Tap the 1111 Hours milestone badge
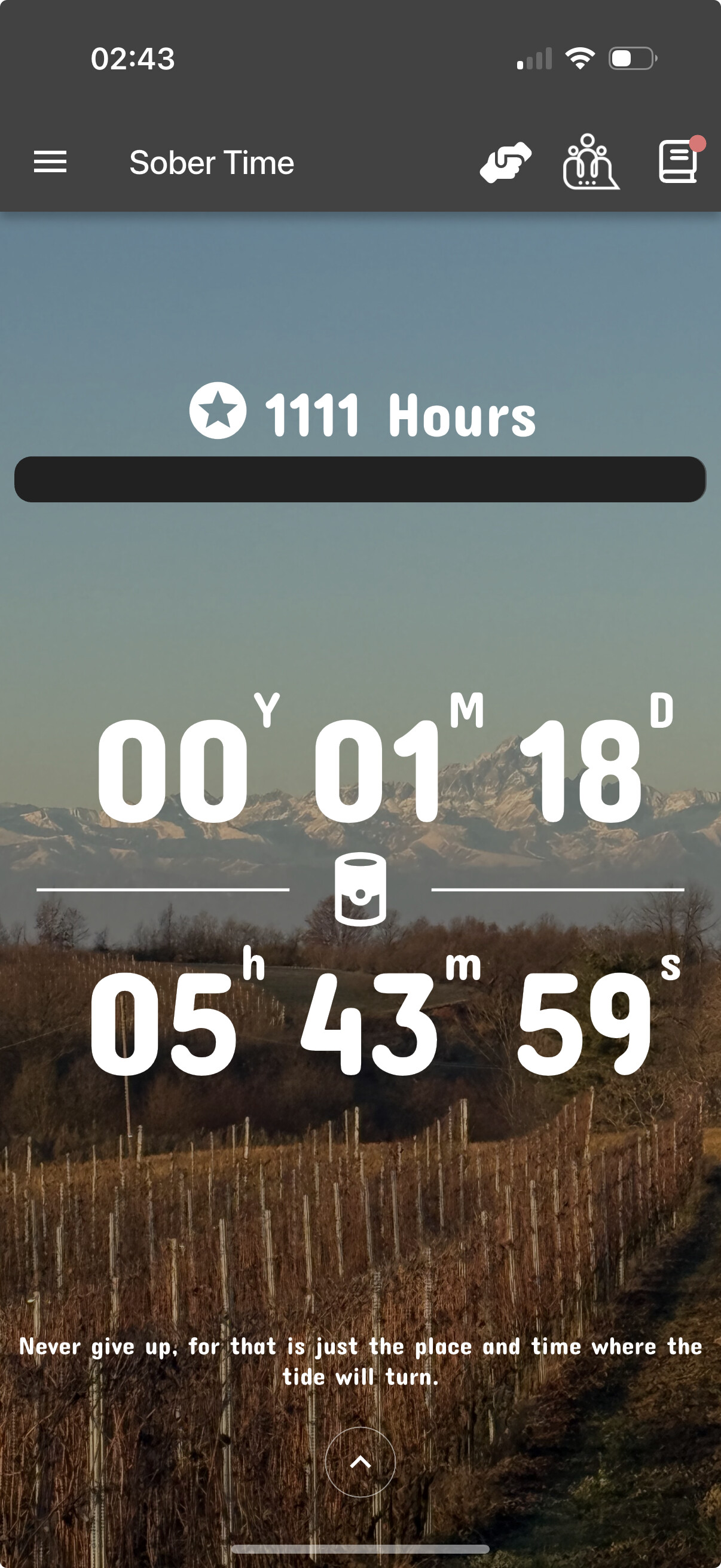The image size is (721, 1568). pyautogui.click(x=362, y=414)
